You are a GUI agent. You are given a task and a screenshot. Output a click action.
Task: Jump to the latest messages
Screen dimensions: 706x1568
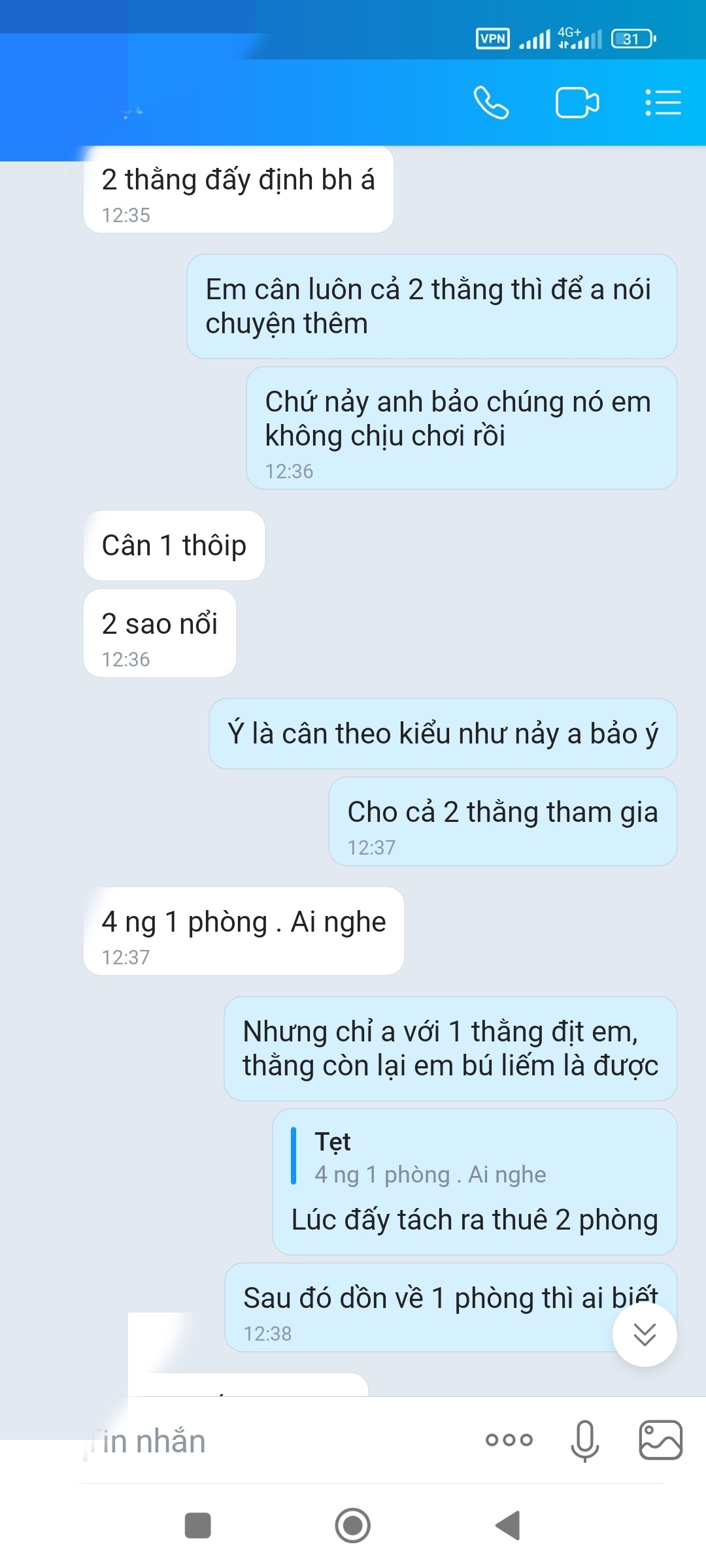pyautogui.click(x=645, y=1334)
